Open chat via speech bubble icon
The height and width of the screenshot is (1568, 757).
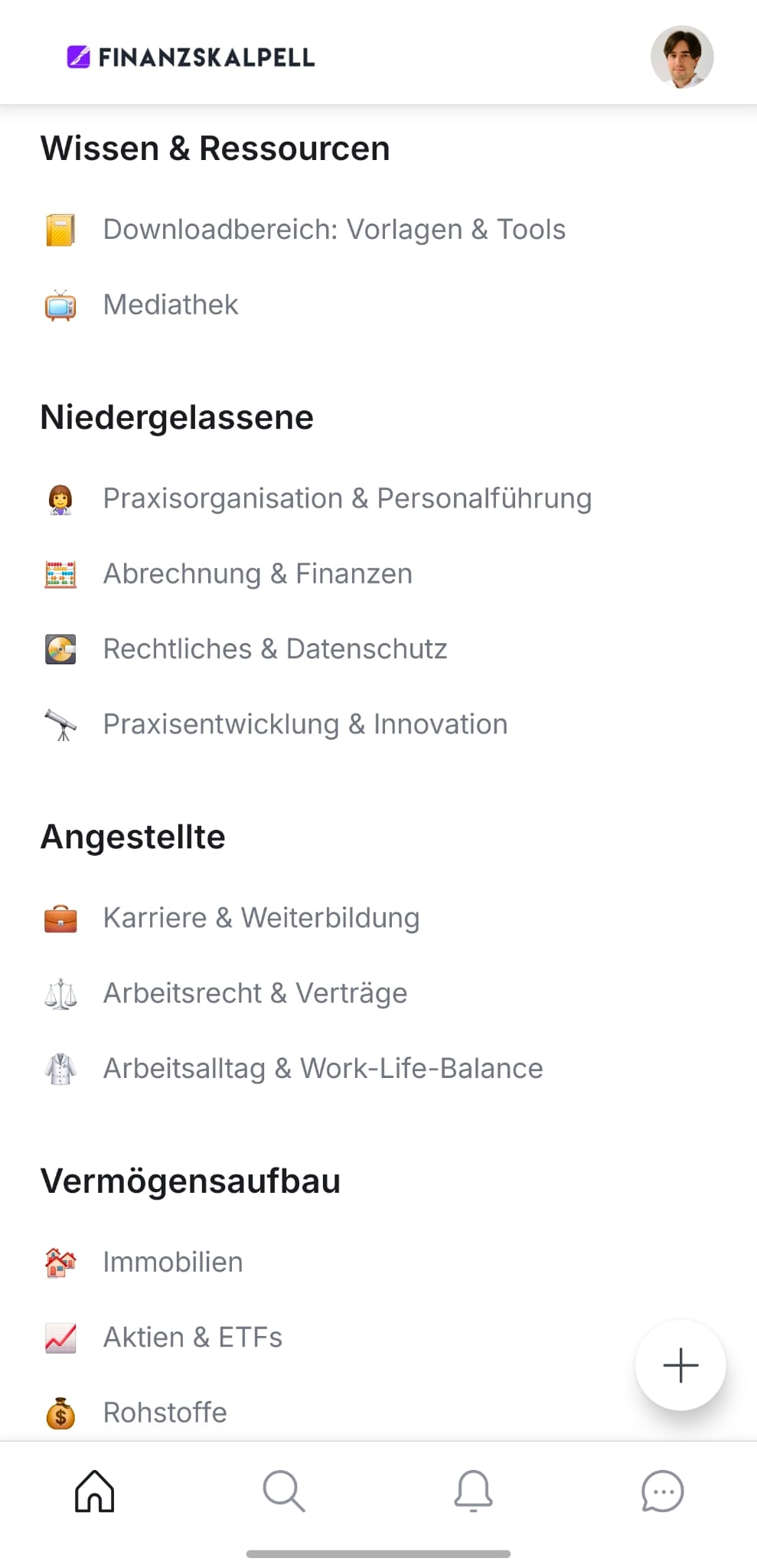pyautogui.click(x=662, y=1491)
